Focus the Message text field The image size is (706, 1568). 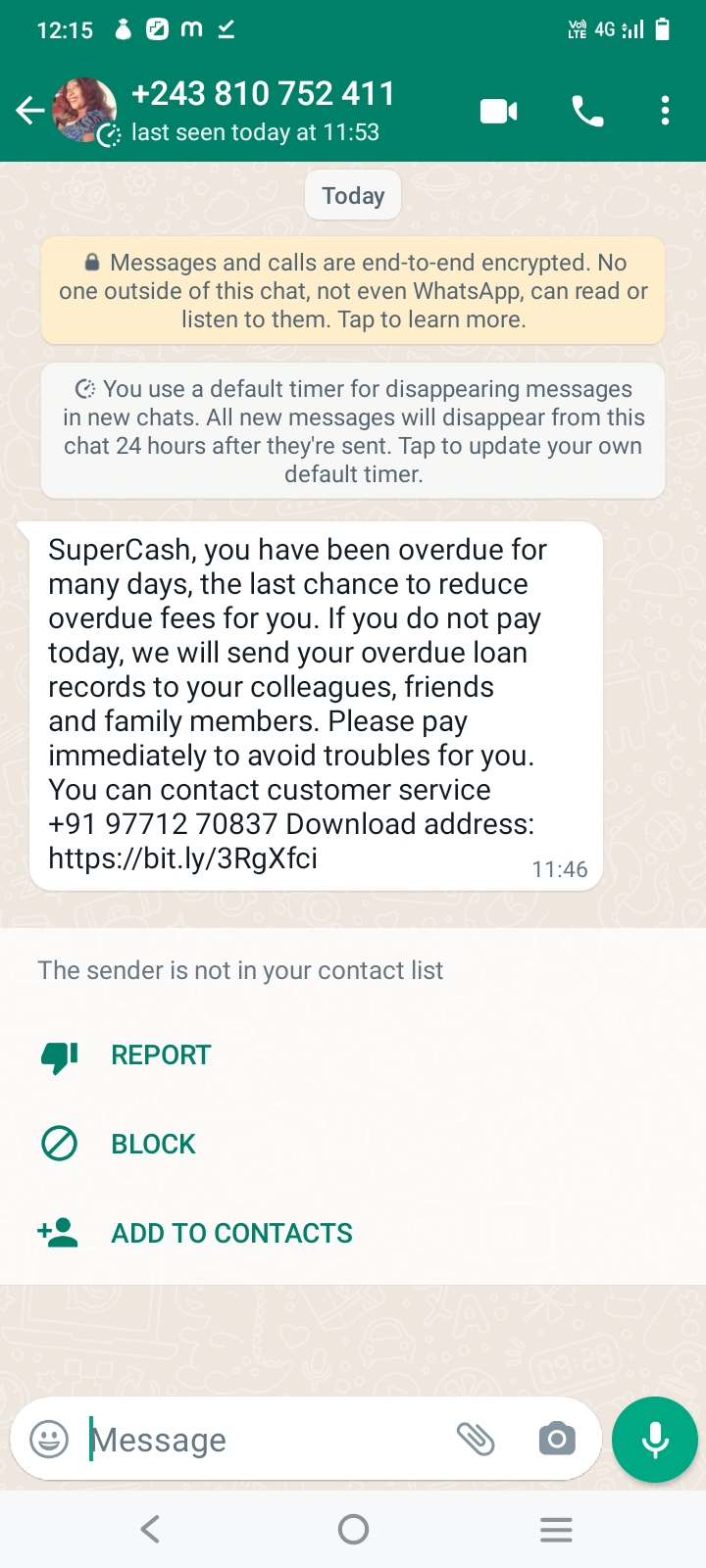click(265, 1440)
